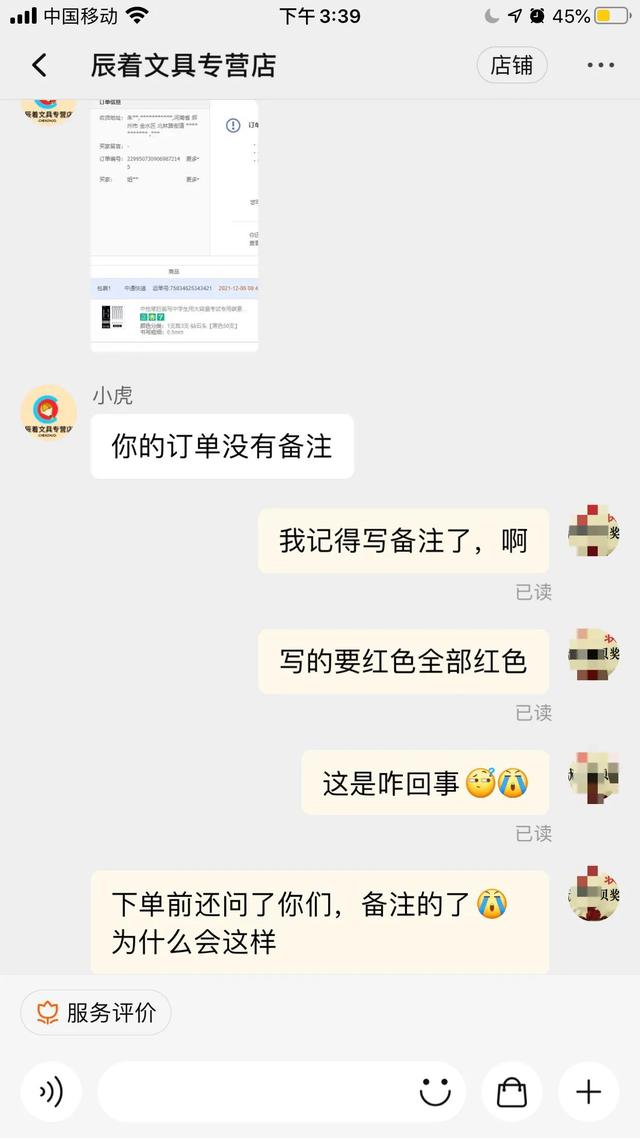Open the order screenshot image

coord(174,225)
